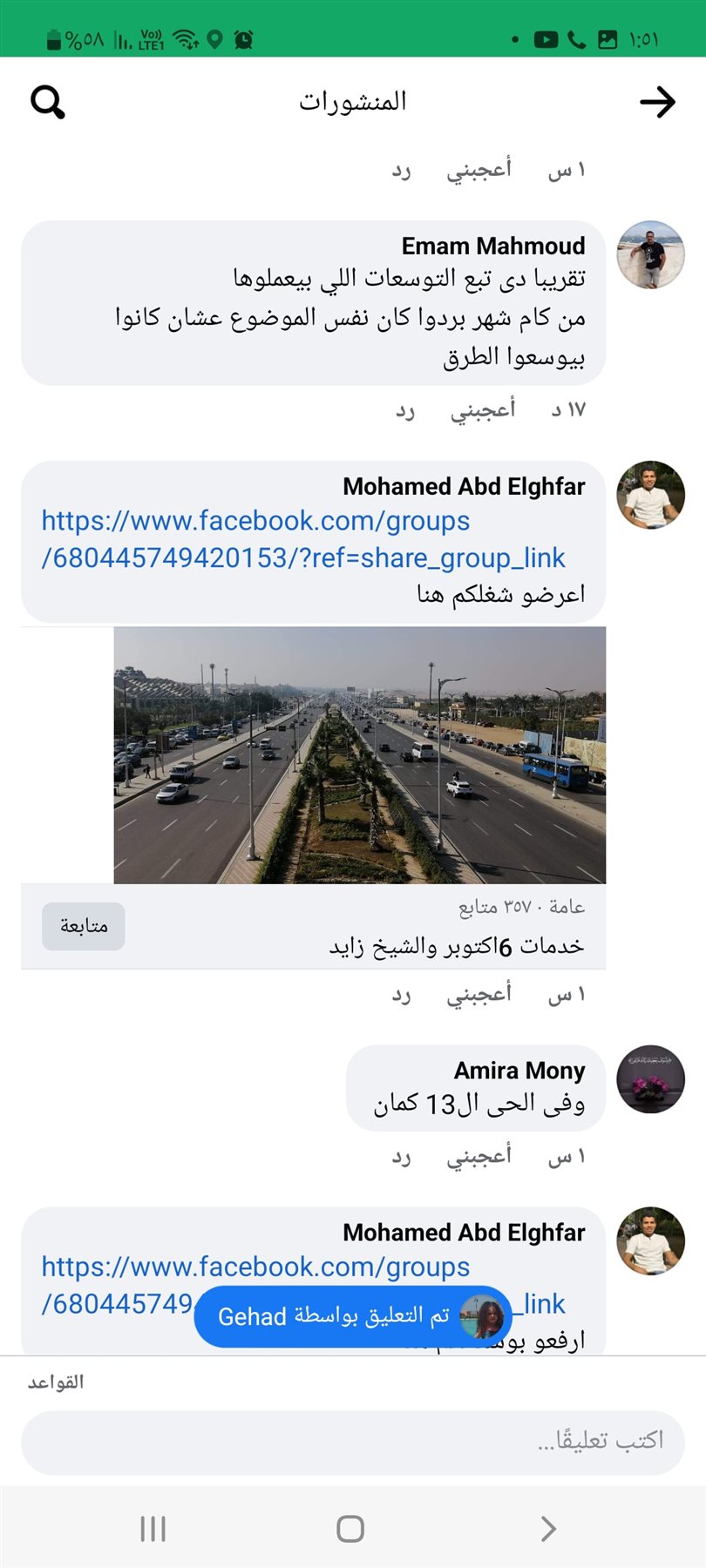The width and height of the screenshot is (706, 1568).
Task: Tap the Gehad commented notification pill
Action: 352,1316
